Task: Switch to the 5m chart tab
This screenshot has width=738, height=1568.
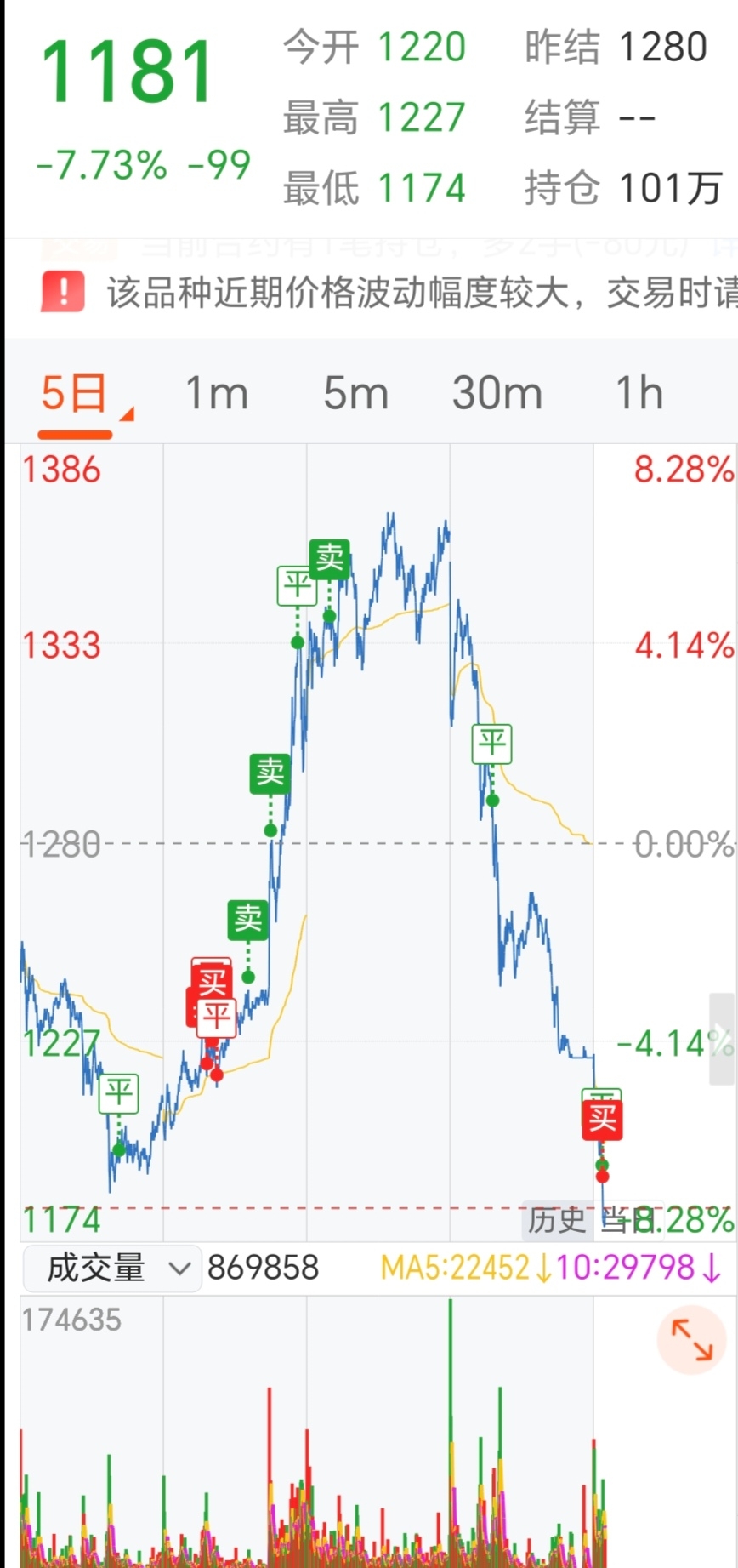Action: pyautogui.click(x=355, y=394)
